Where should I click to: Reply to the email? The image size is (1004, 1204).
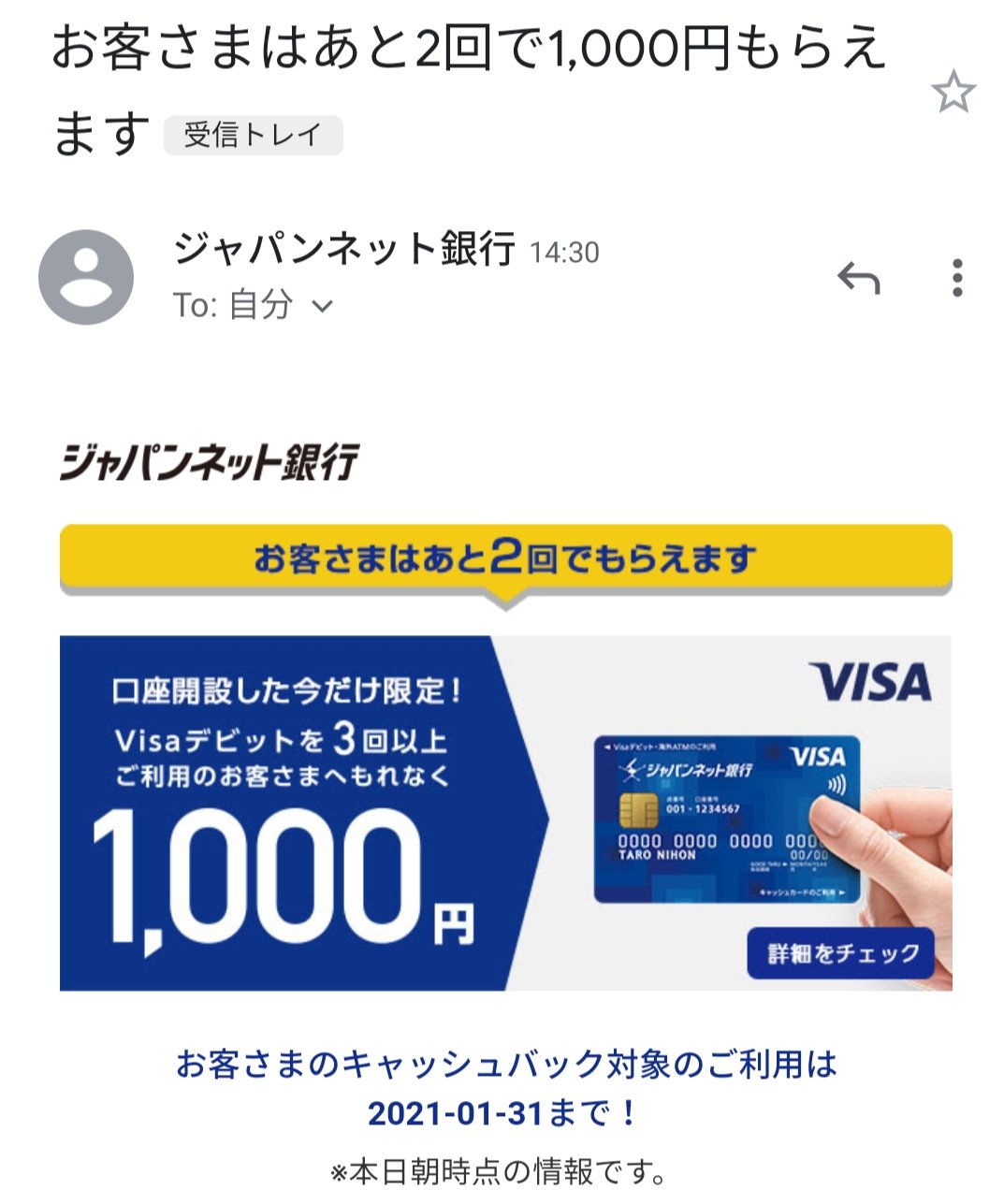pos(858,278)
